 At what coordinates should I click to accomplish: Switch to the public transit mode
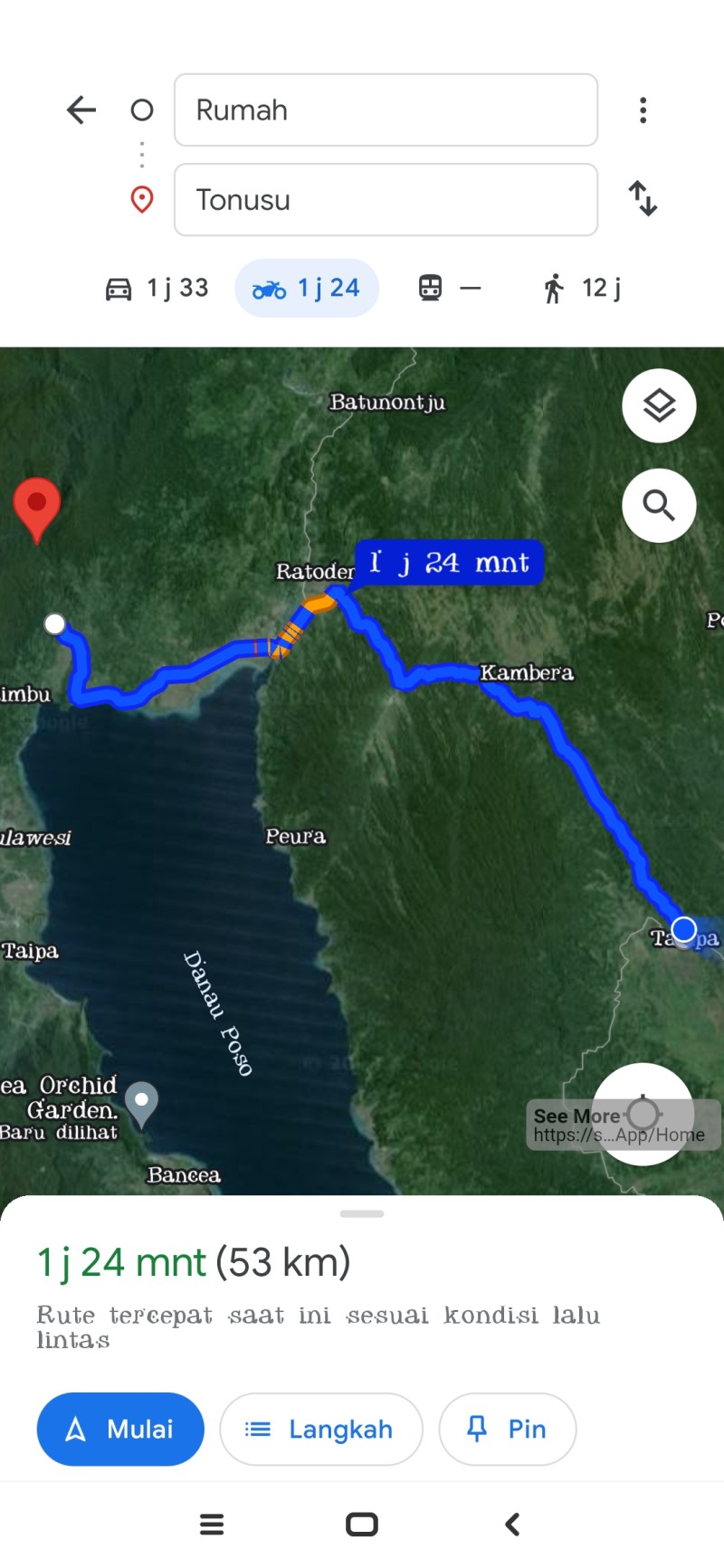450,288
